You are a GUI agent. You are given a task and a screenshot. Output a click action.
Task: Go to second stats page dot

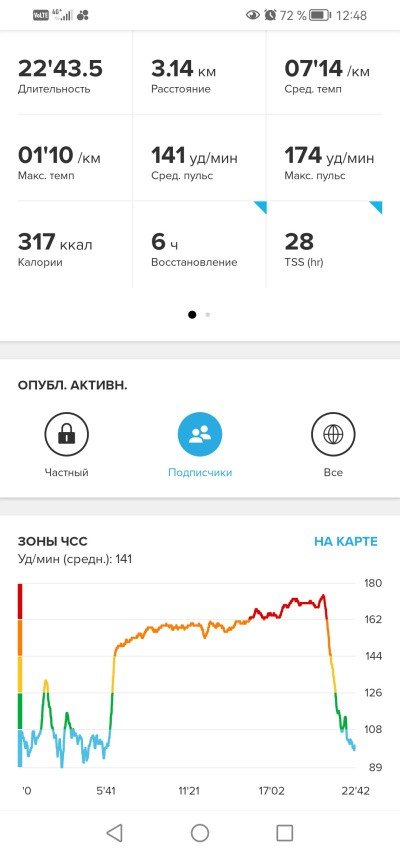pyautogui.click(x=207, y=314)
